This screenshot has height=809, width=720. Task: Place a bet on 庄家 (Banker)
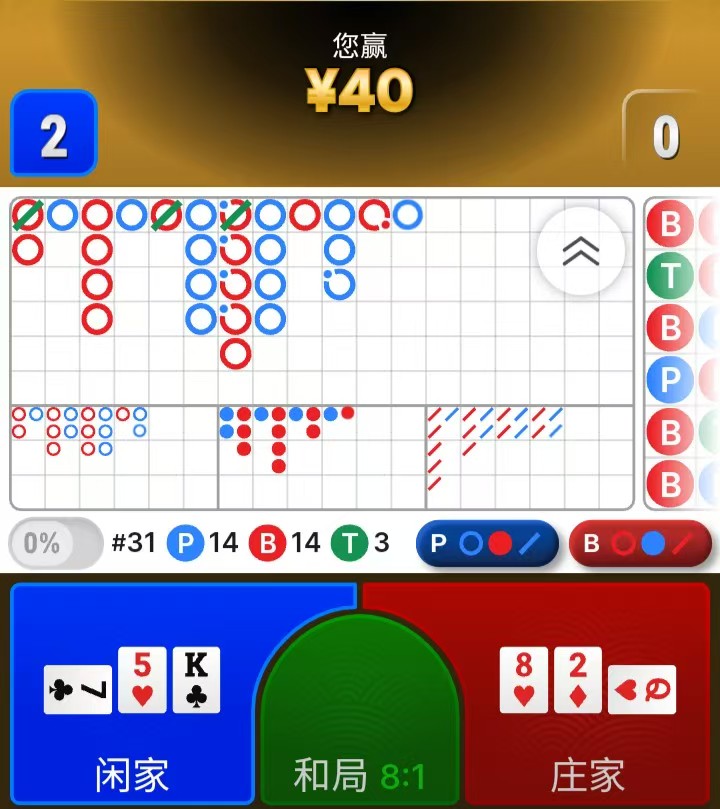point(588,700)
